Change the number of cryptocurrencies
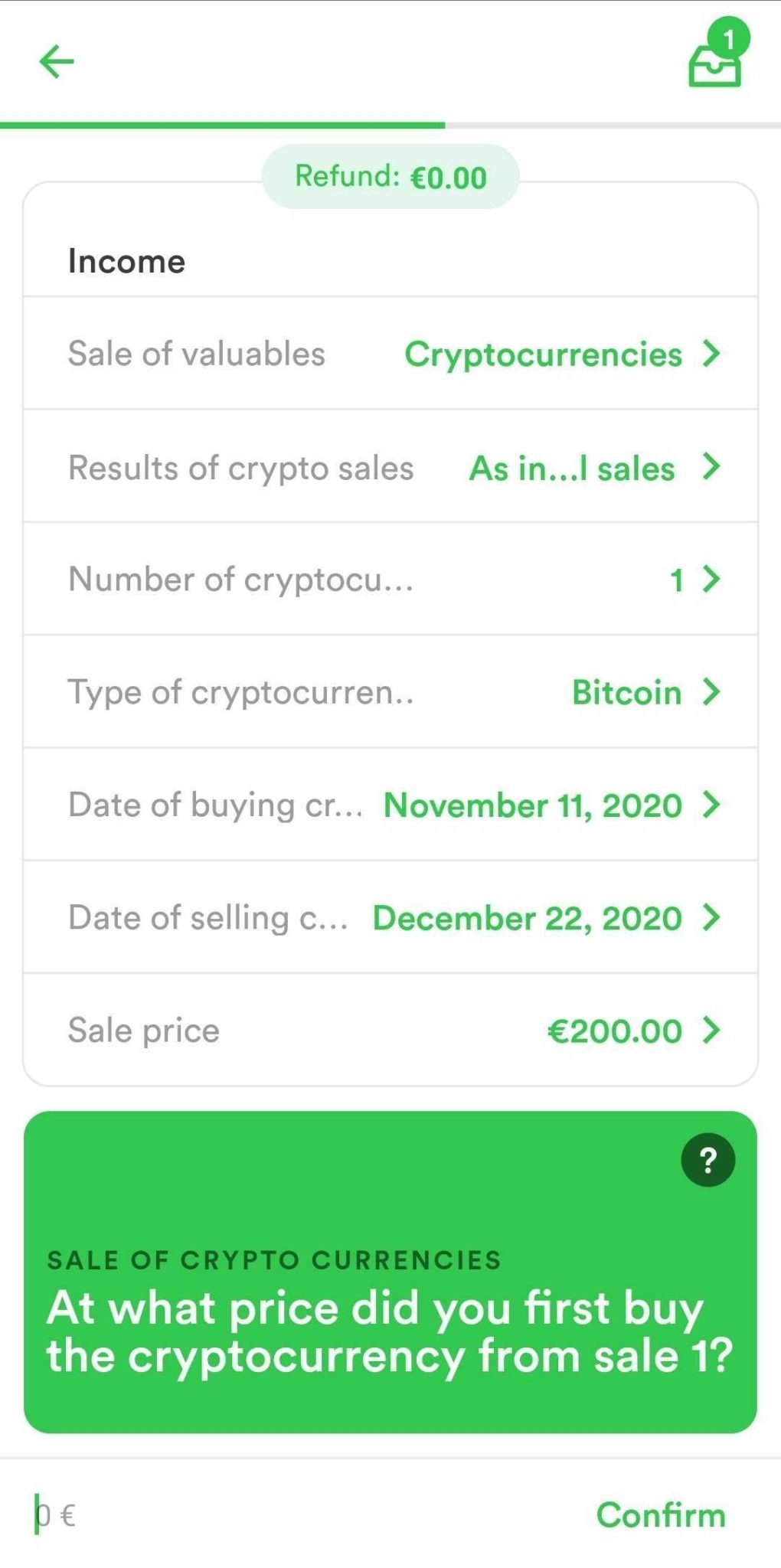 pyautogui.click(x=390, y=580)
